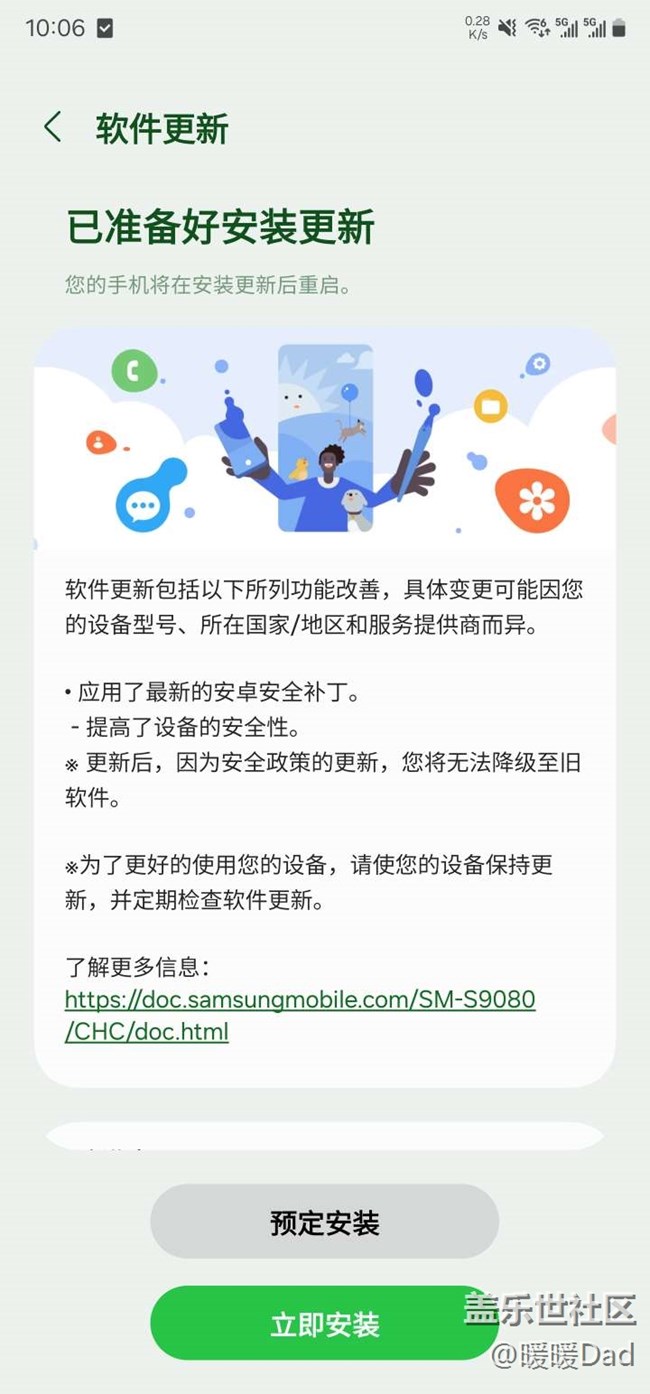Tap 预定安装 to schedule installation
Screen dimensions: 650x1394
(324, 1222)
